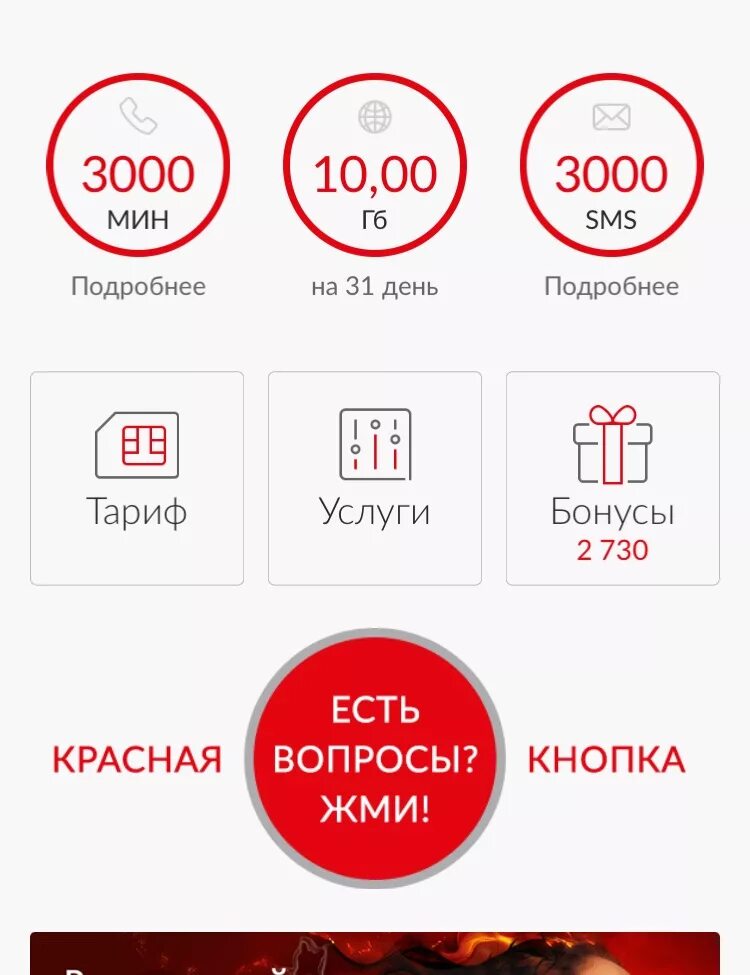750x975 pixels.
Task: Open the Услуги tile
Action: [x=375, y=478]
